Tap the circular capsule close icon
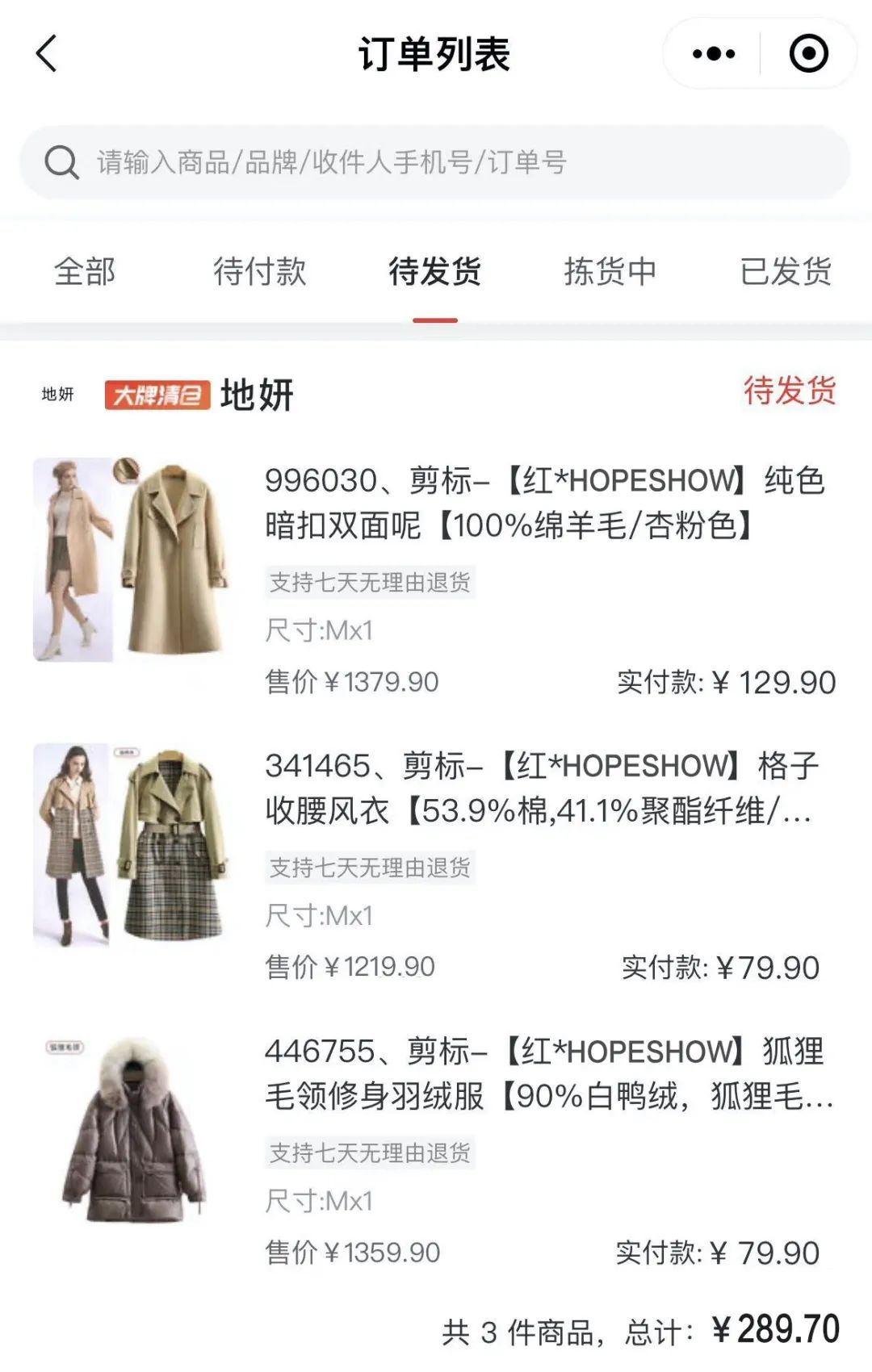 pyautogui.click(x=807, y=53)
